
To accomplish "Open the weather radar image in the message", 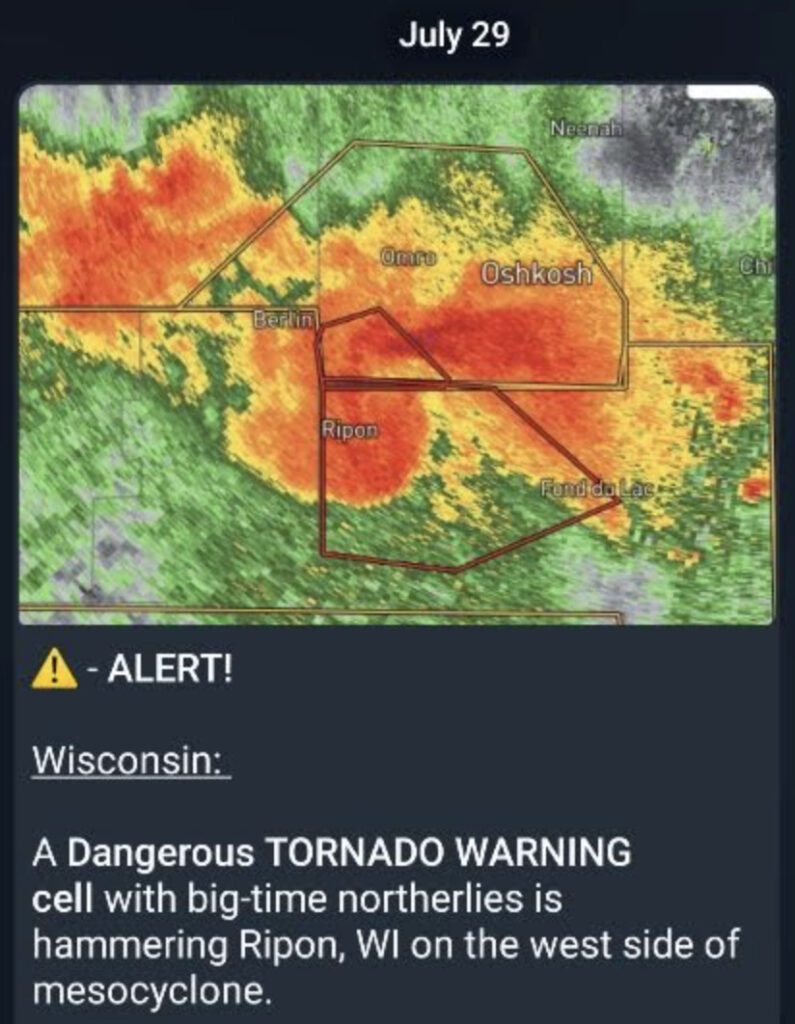I will (x=397, y=355).
